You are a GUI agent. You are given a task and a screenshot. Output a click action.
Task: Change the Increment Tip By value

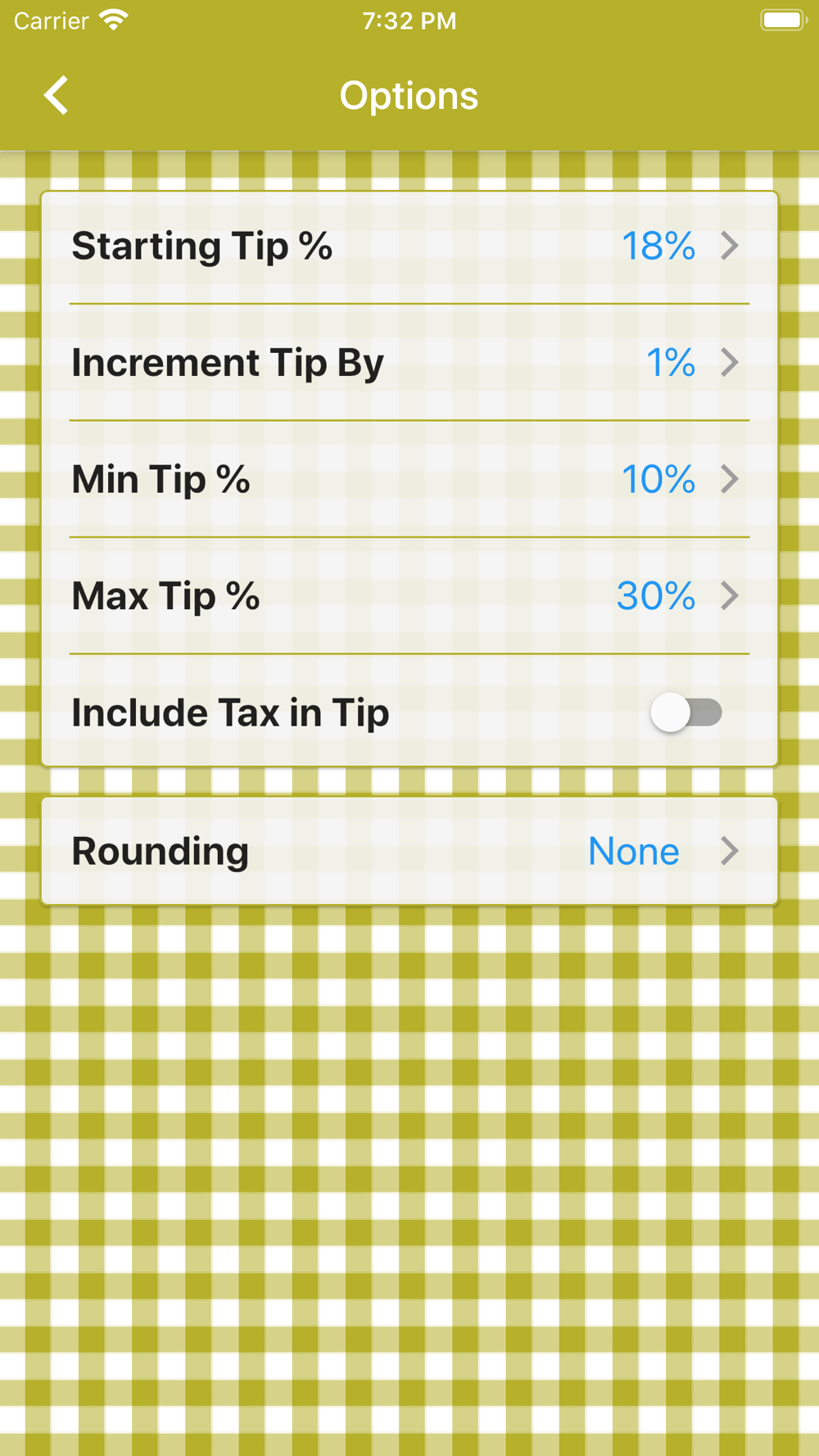point(409,363)
